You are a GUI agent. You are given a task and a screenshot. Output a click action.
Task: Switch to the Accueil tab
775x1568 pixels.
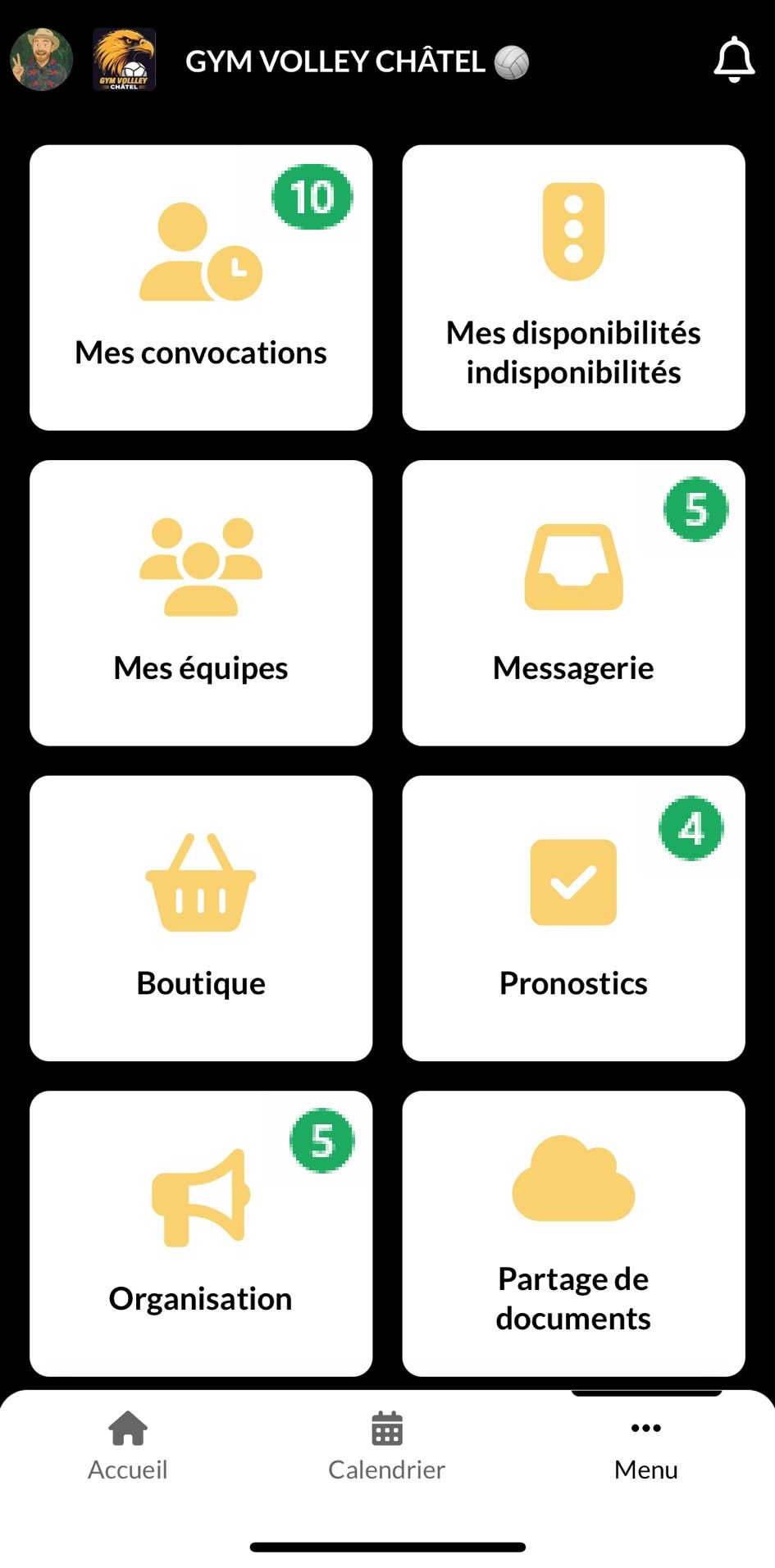(128, 1447)
